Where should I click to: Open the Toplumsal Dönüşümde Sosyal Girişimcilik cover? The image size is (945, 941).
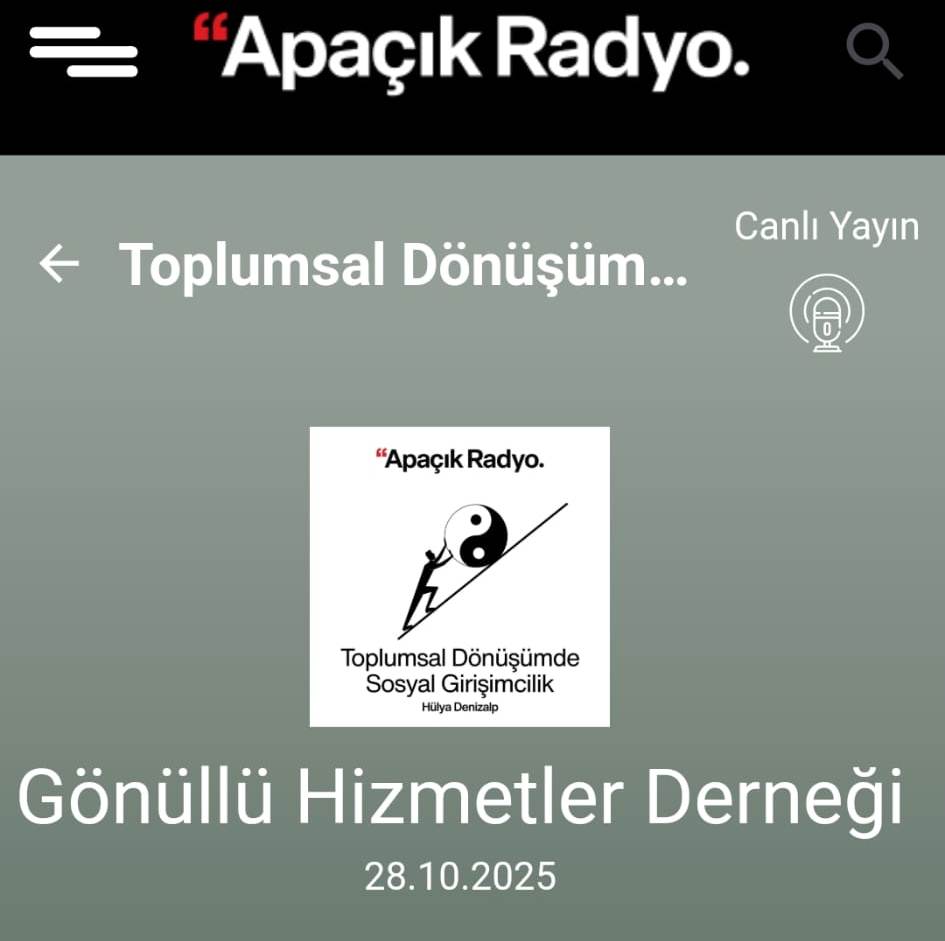(459, 576)
